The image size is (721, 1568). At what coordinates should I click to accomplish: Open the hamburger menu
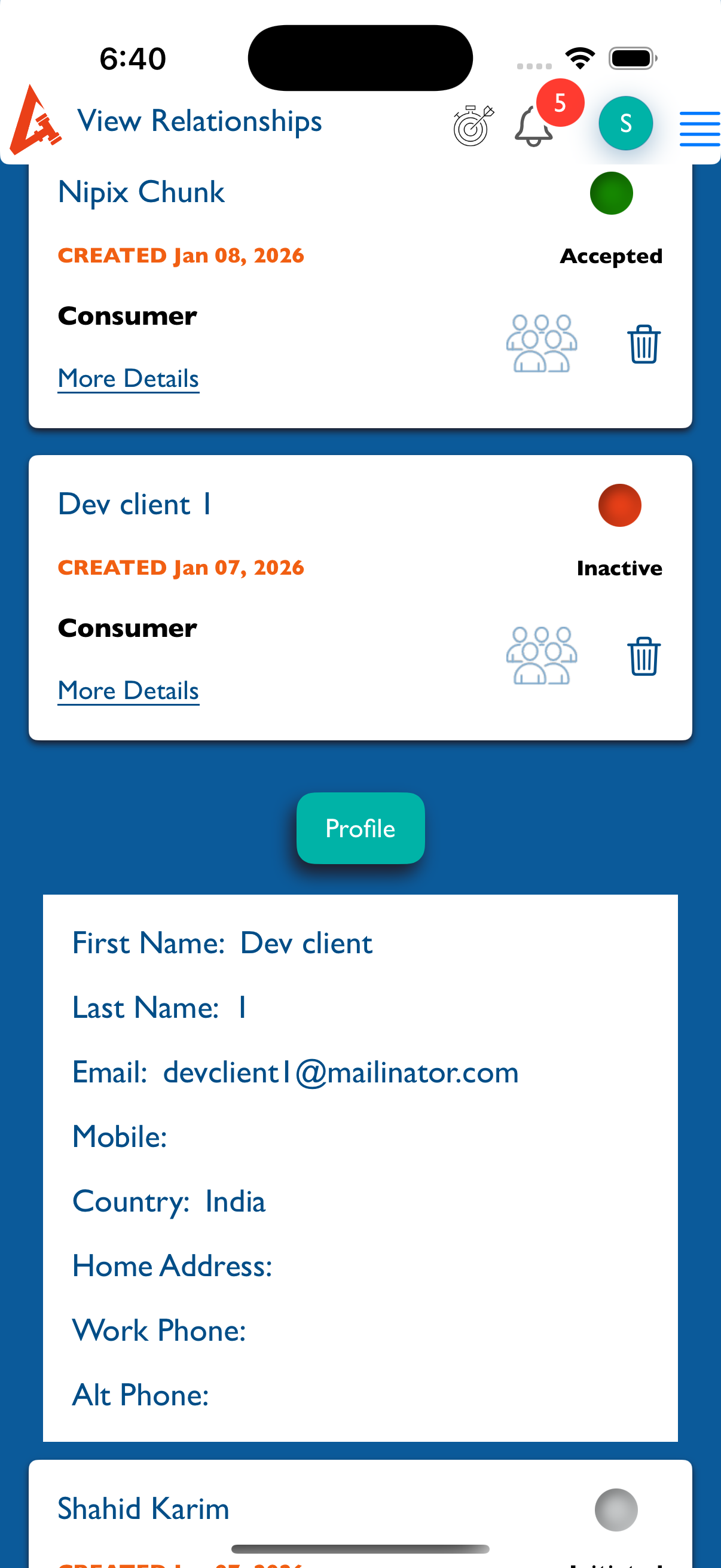pos(699,129)
